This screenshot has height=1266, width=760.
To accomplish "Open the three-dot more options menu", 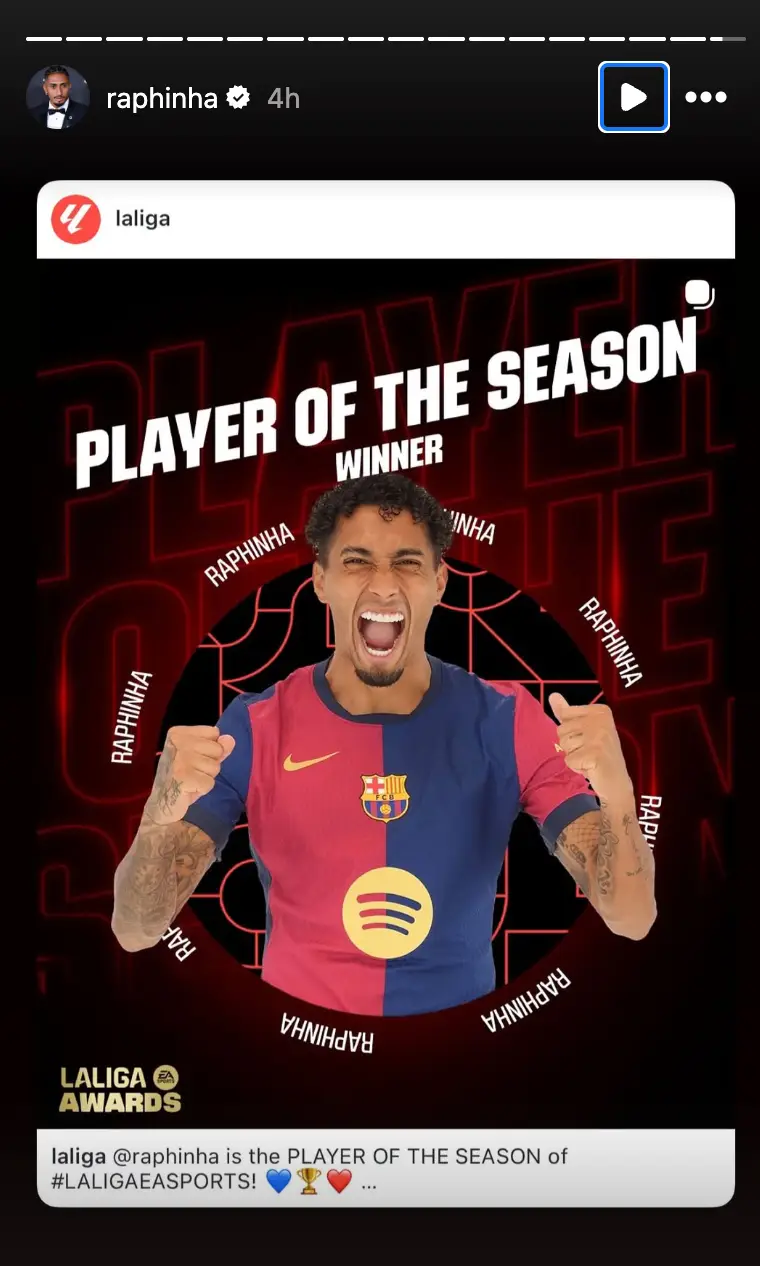I will coord(705,97).
